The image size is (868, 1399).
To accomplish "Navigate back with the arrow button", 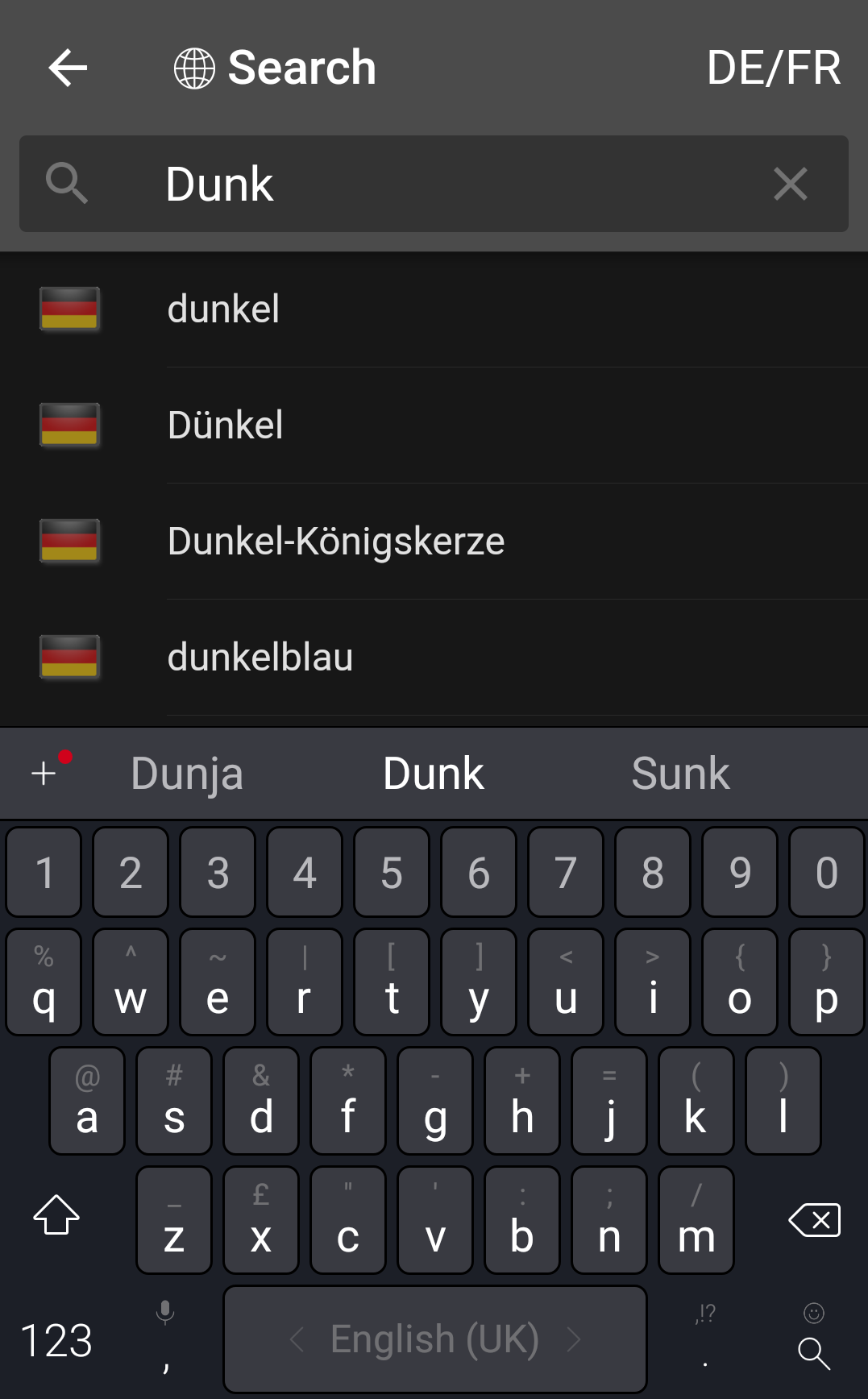I will pos(69,68).
